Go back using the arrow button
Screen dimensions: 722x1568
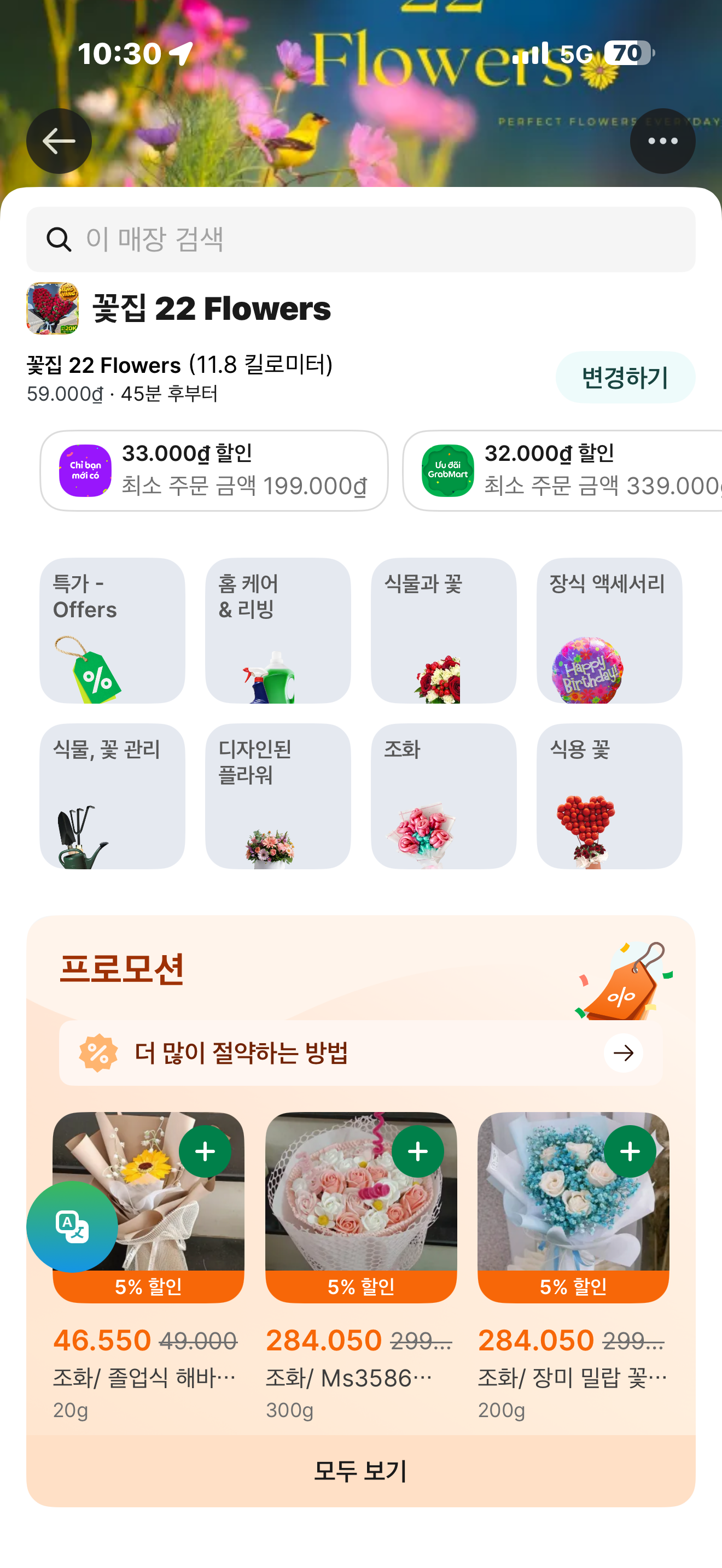[59, 141]
